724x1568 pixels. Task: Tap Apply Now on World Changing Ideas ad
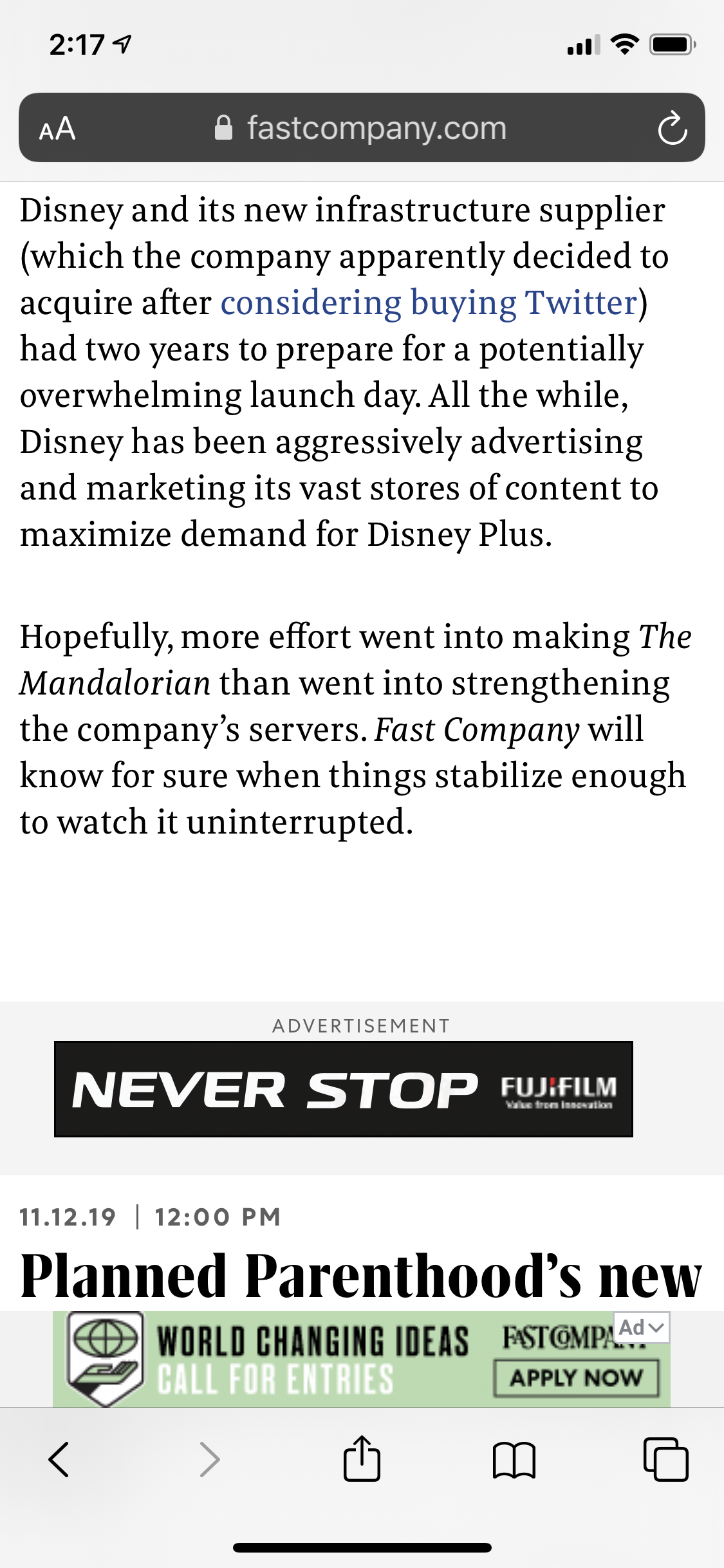(576, 1378)
